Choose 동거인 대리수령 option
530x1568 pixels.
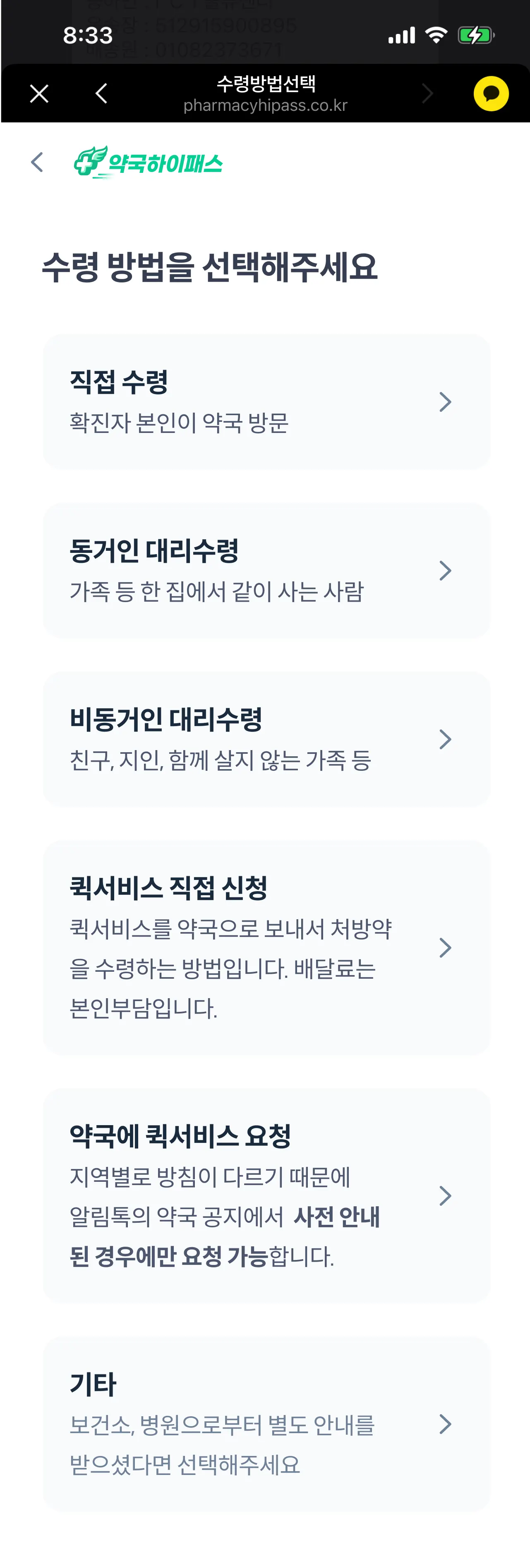pyautogui.click(x=266, y=570)
